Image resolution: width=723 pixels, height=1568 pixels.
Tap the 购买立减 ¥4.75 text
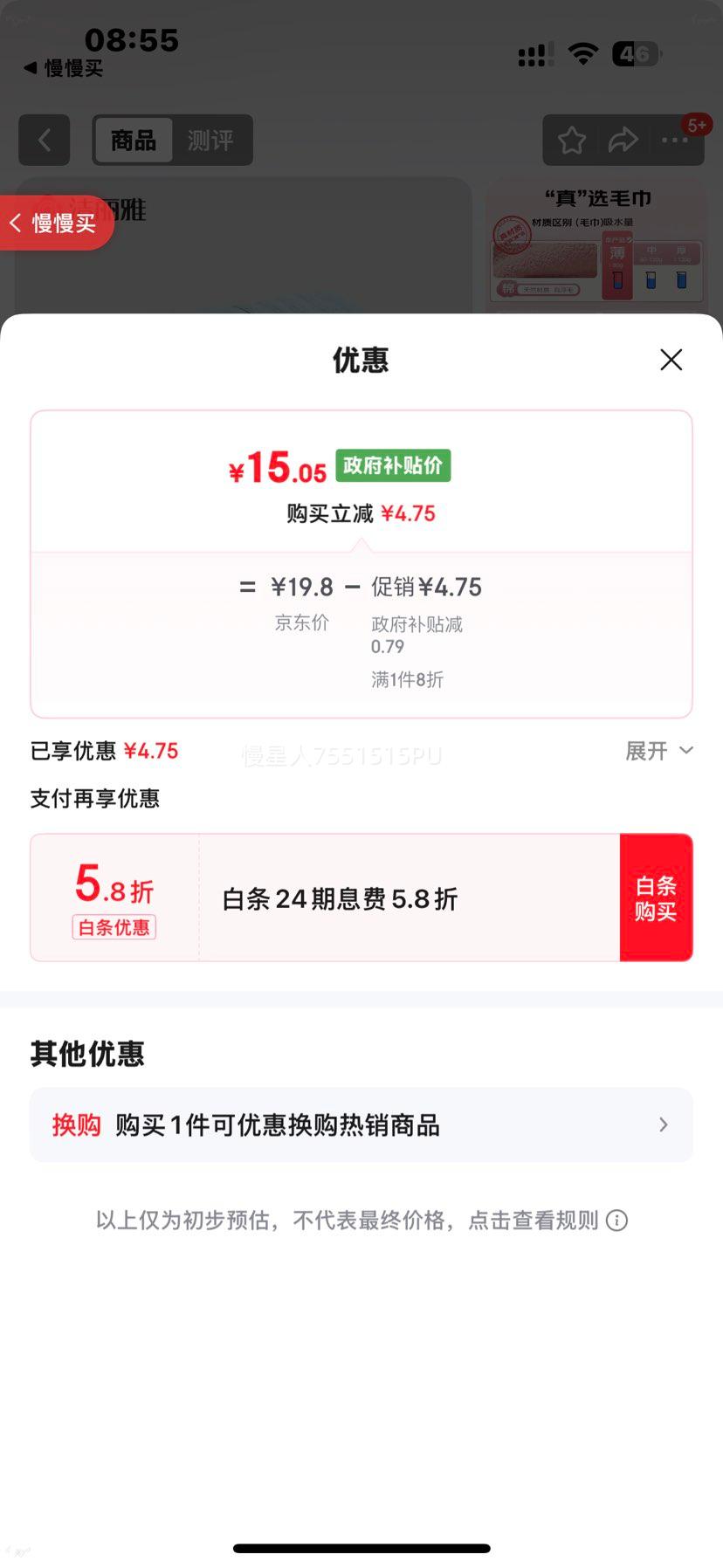361,513
